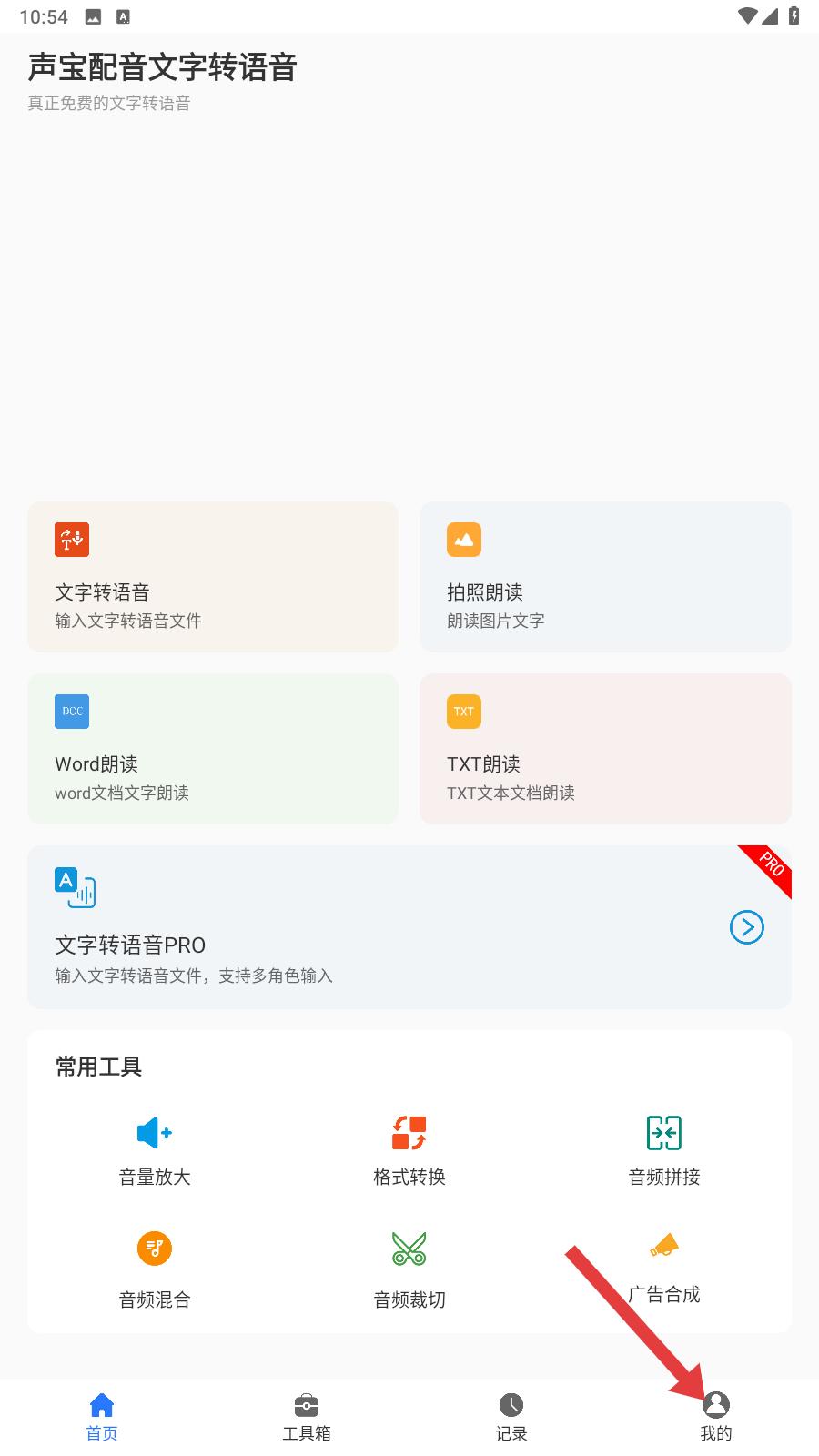This screenshot has height=1456, width=819.
Task: Open the 文字转语音 card
Action: click(x=213, y=577)
